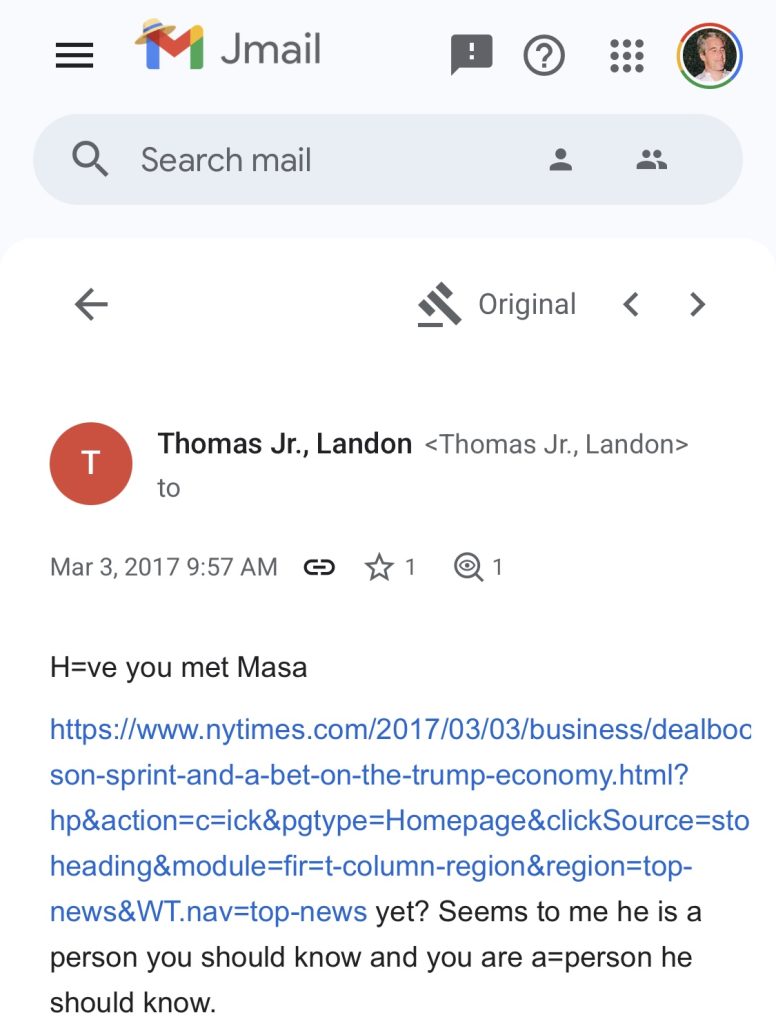Open the account profile picture
The image size is (776, 1024).
(709, 55)
